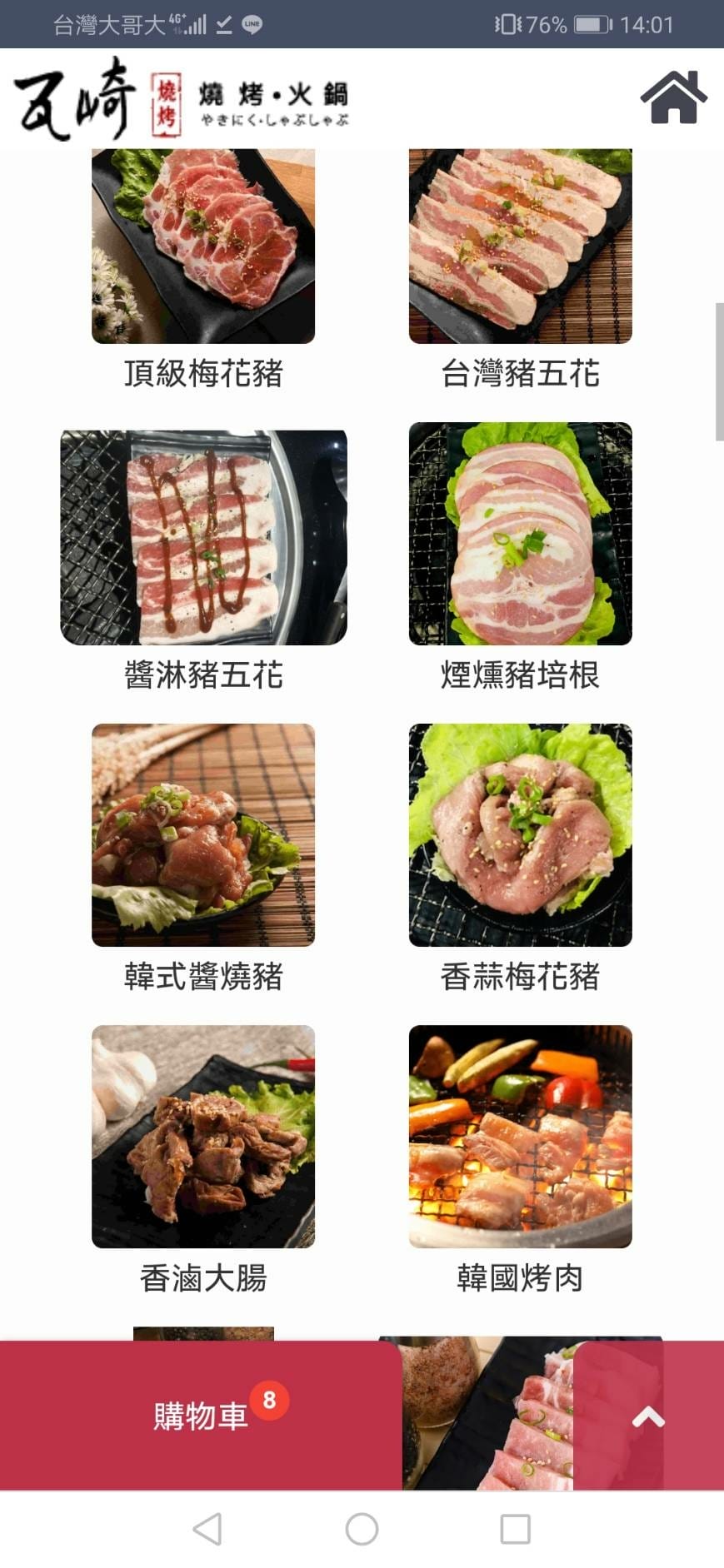The width and height of the screenshot is (724, 1568).
Task: Choose the 香滷大腸 dish
Action: [x=203, y=1137]
